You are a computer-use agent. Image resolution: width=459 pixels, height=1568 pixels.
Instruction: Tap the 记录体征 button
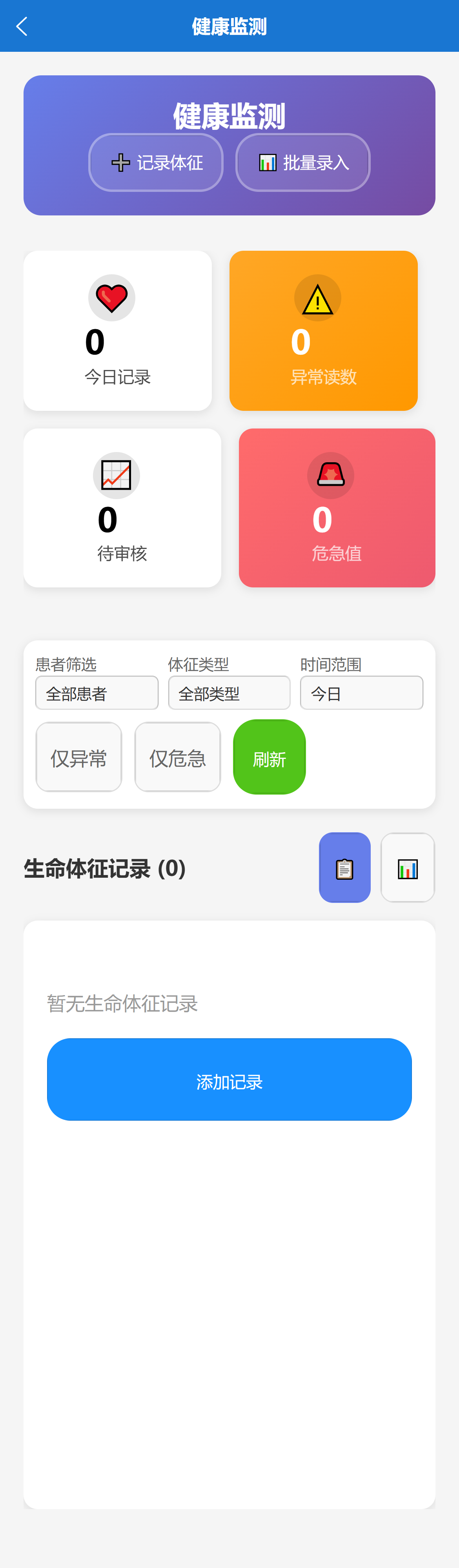tap(156, 162)
